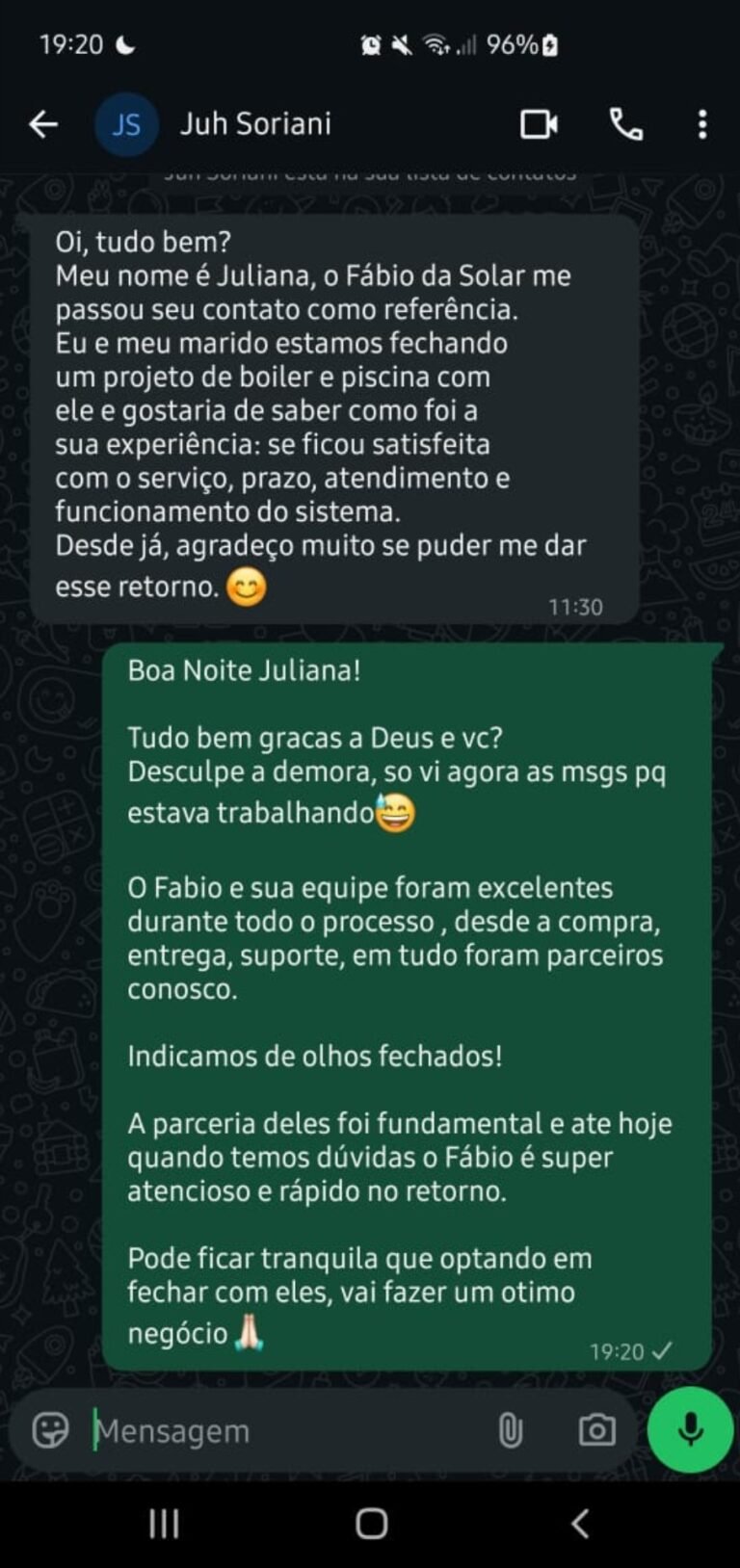Tap the JS profile avatar

click(126, 123)
